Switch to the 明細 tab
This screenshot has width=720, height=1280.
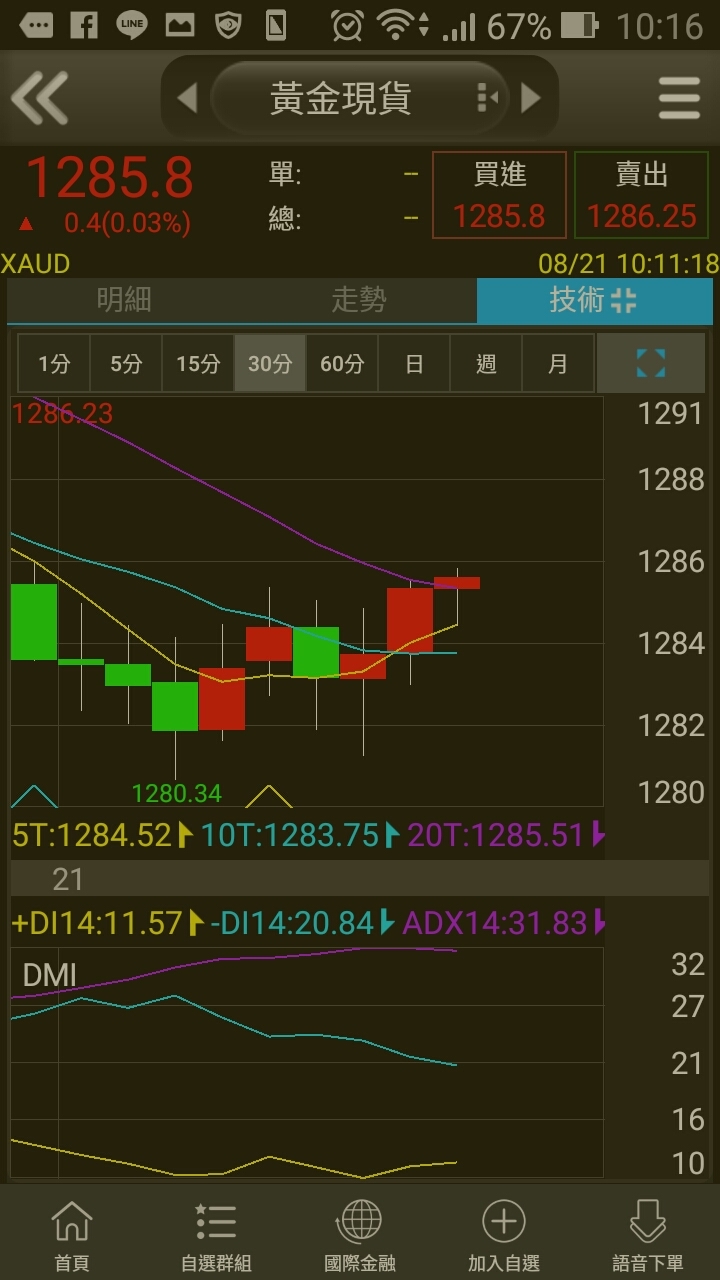[124, 300]
